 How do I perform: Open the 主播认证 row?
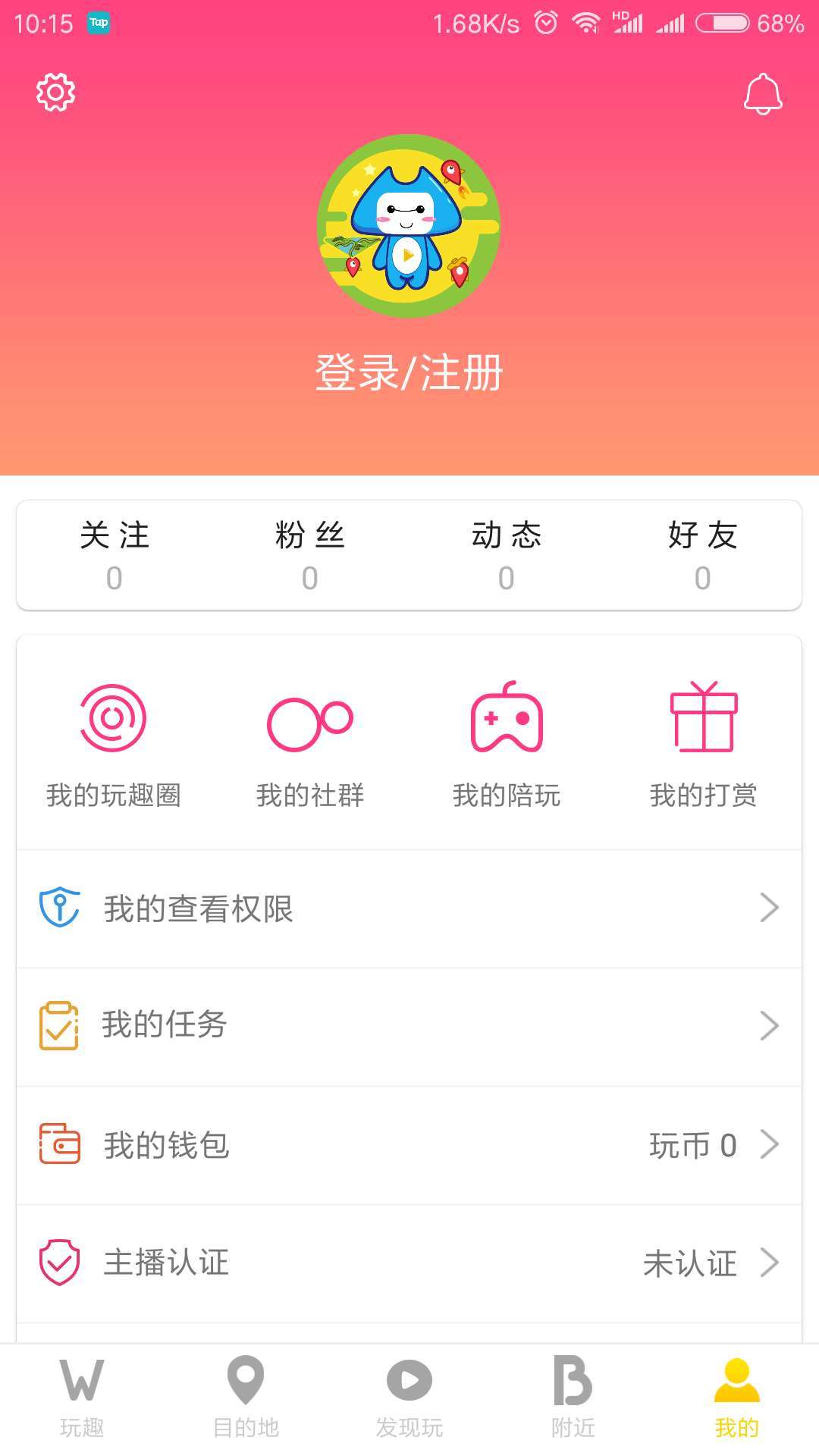click(409, 1263)
